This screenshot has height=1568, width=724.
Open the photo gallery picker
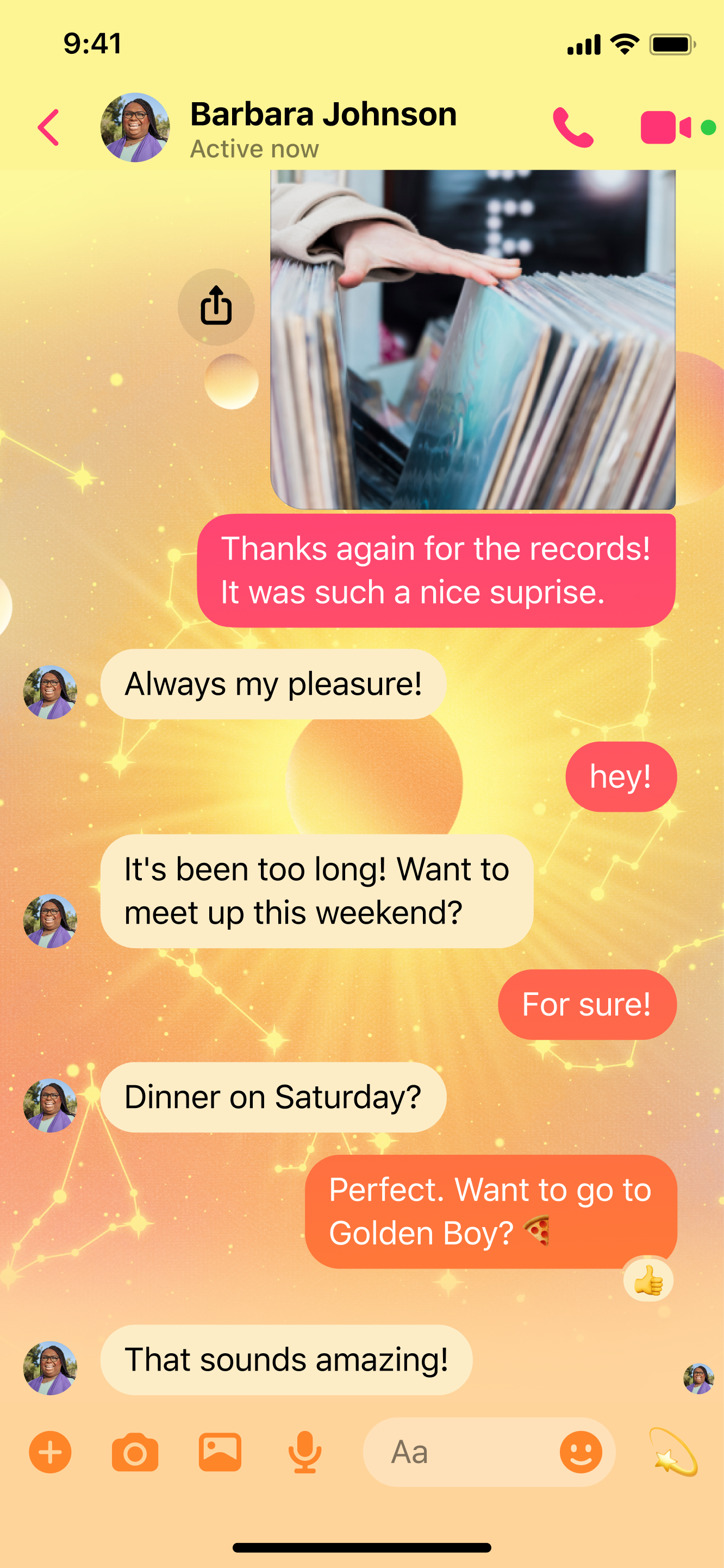220,1452
